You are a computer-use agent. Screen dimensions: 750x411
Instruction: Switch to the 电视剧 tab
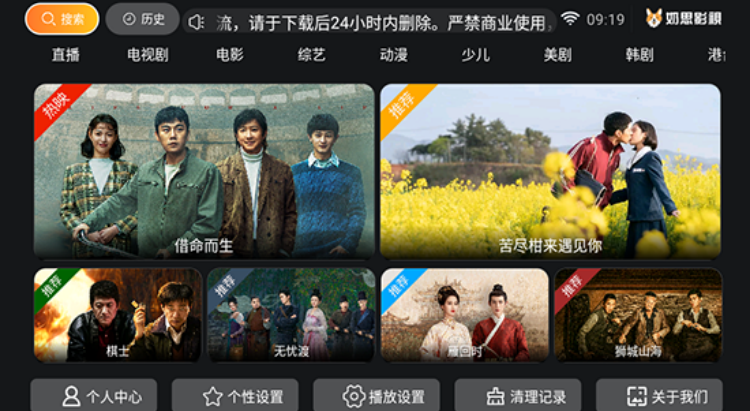pyautogui.click(x=148, y=55)
